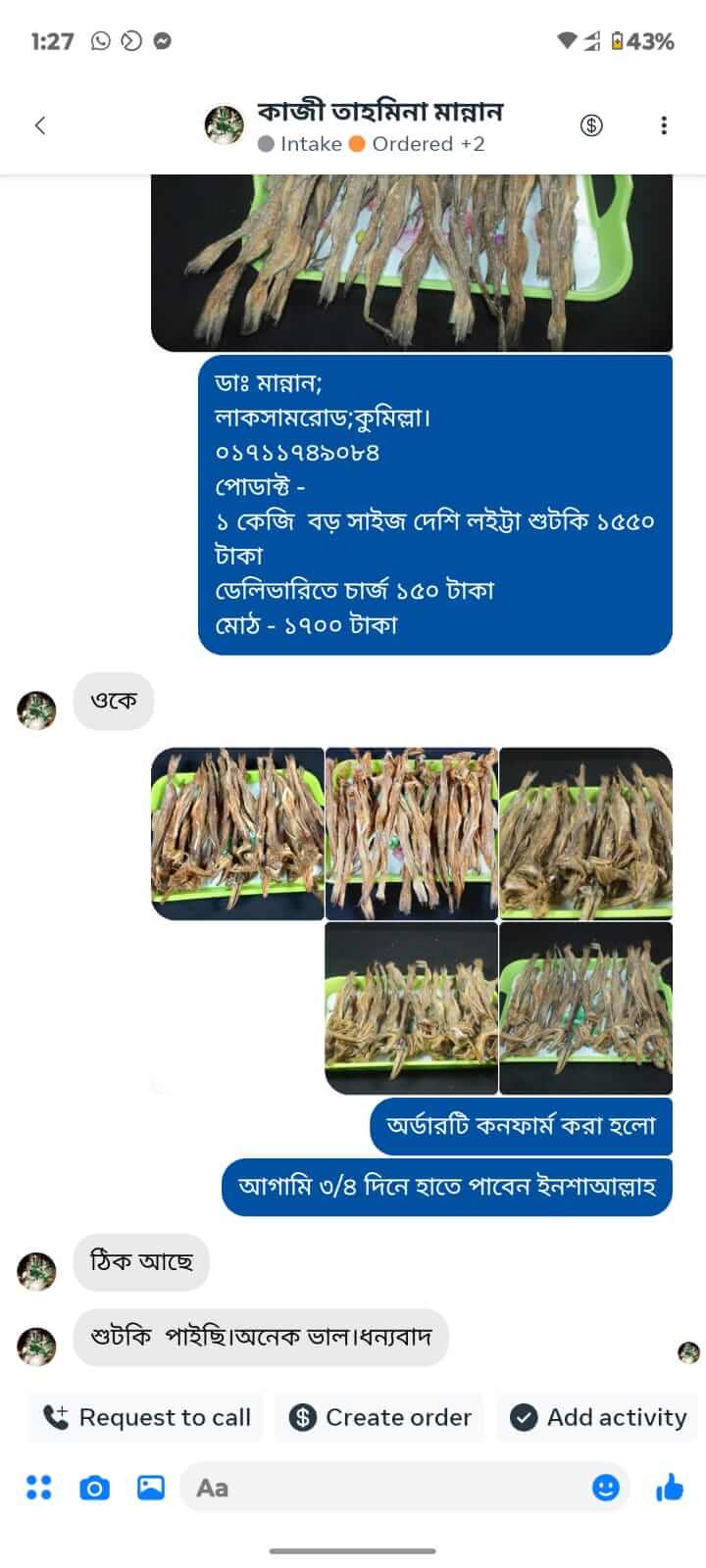Go back to the chat list
The image size is (706, 1568).
point(40,125)
